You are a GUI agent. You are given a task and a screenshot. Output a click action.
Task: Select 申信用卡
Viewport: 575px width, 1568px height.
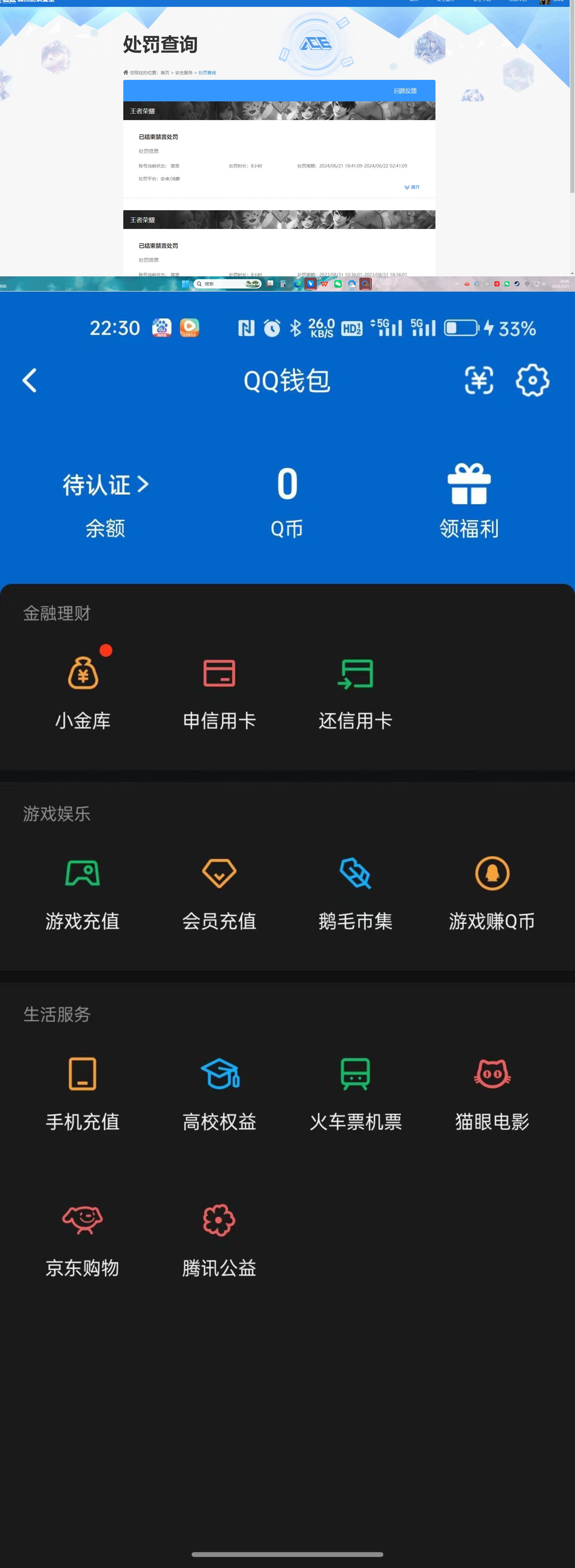[x=219, y=693]
